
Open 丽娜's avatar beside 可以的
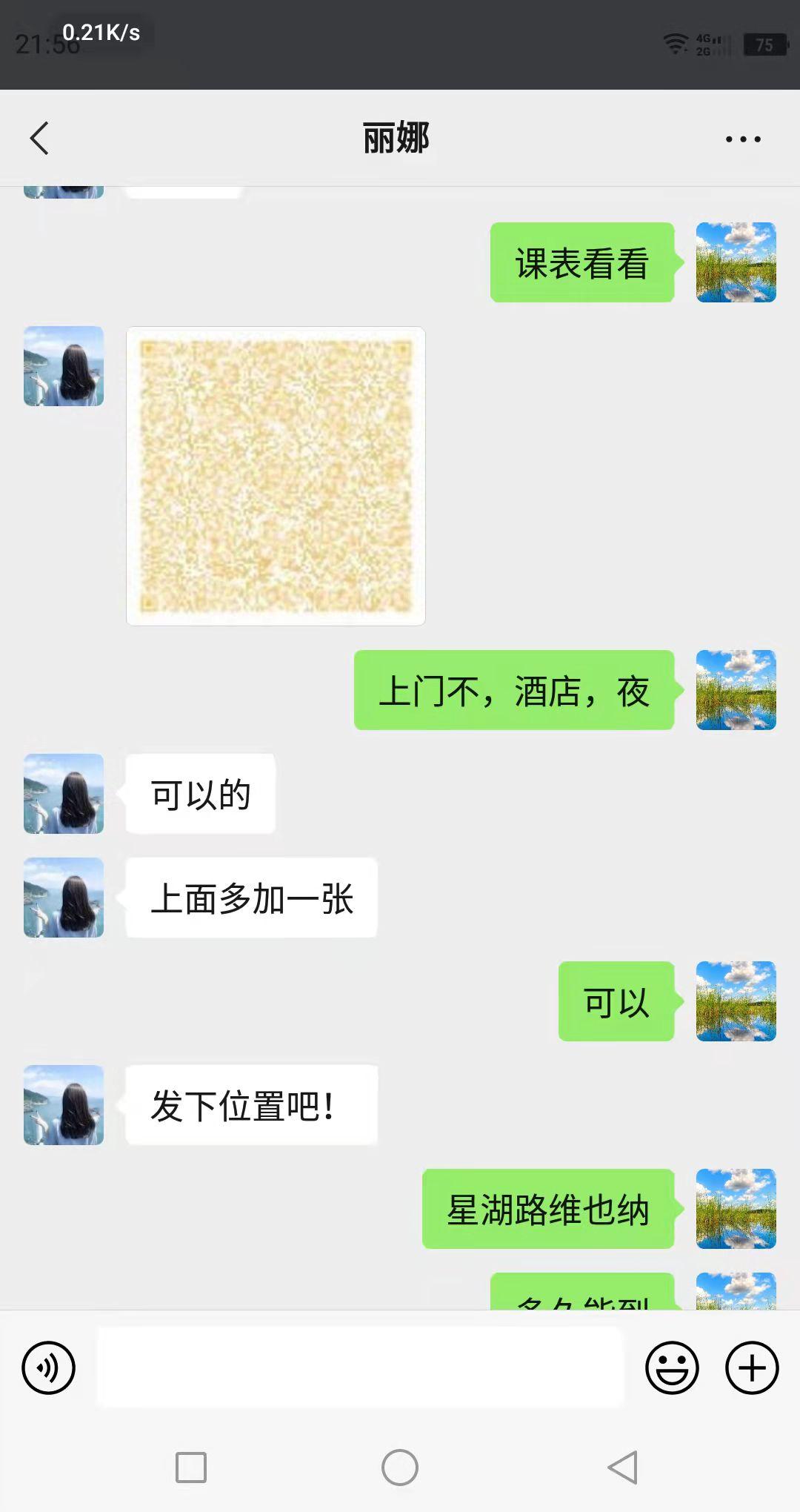[x=64, y=794]
